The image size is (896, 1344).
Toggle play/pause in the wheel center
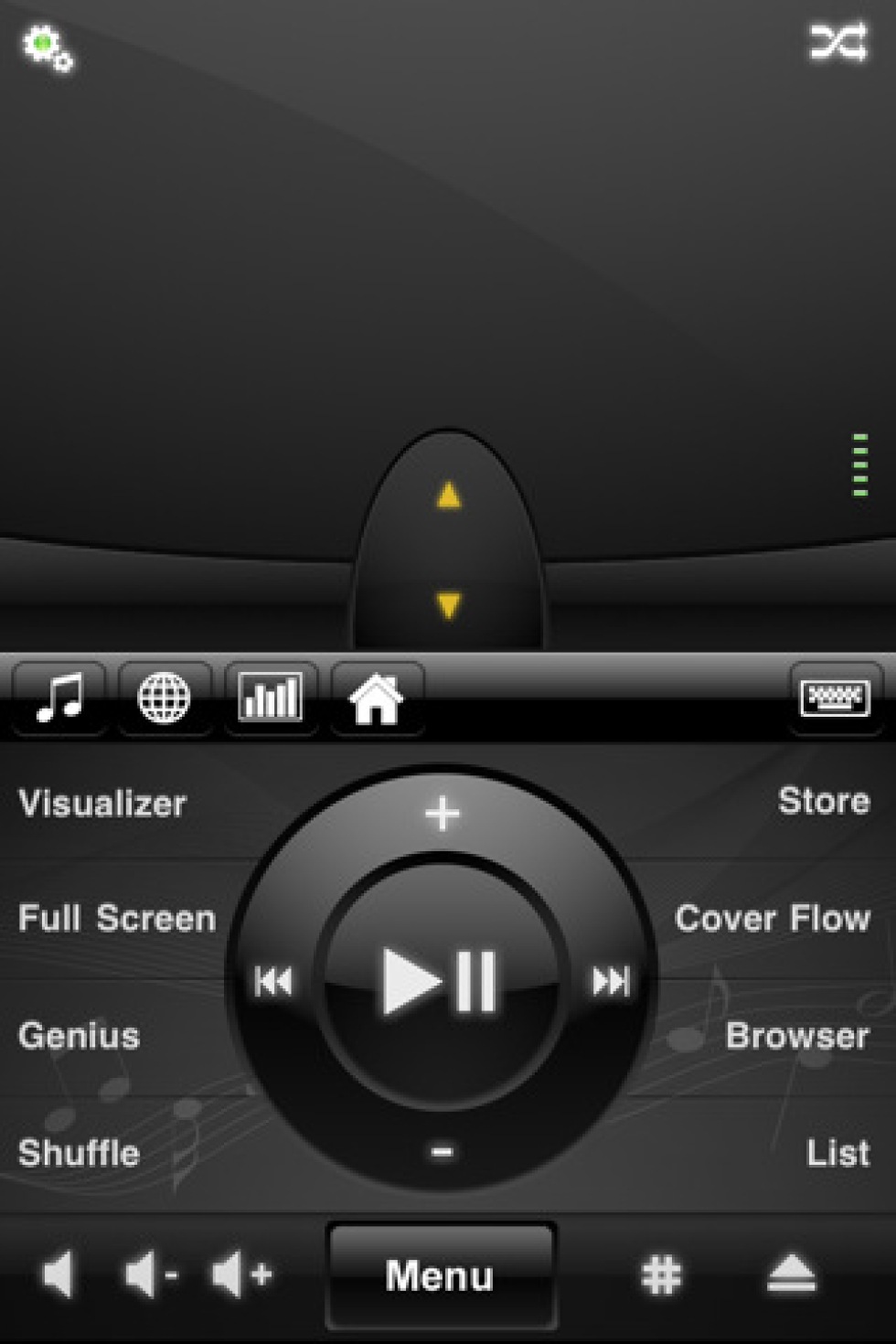[x=441, y=980]
